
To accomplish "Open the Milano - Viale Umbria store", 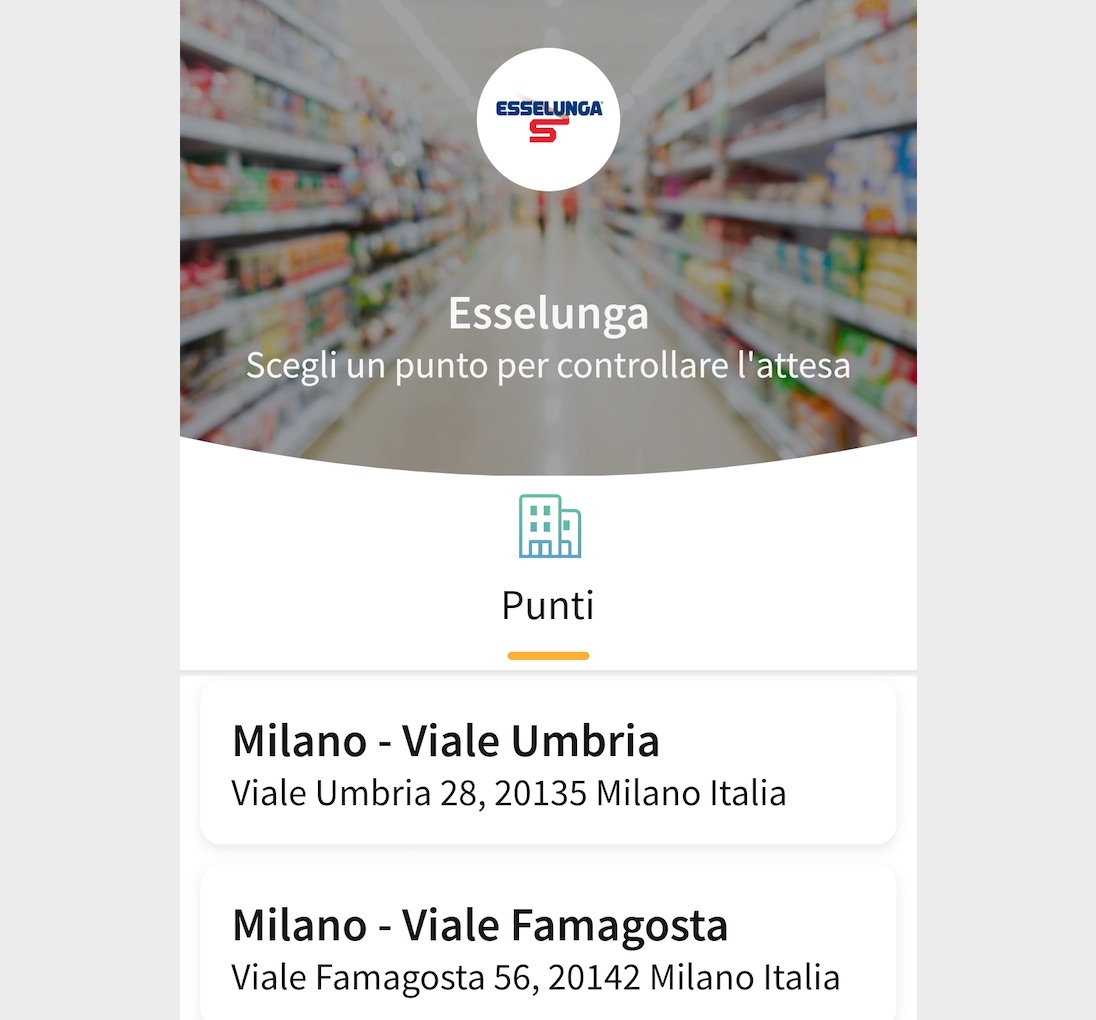I will click(548, 764).
